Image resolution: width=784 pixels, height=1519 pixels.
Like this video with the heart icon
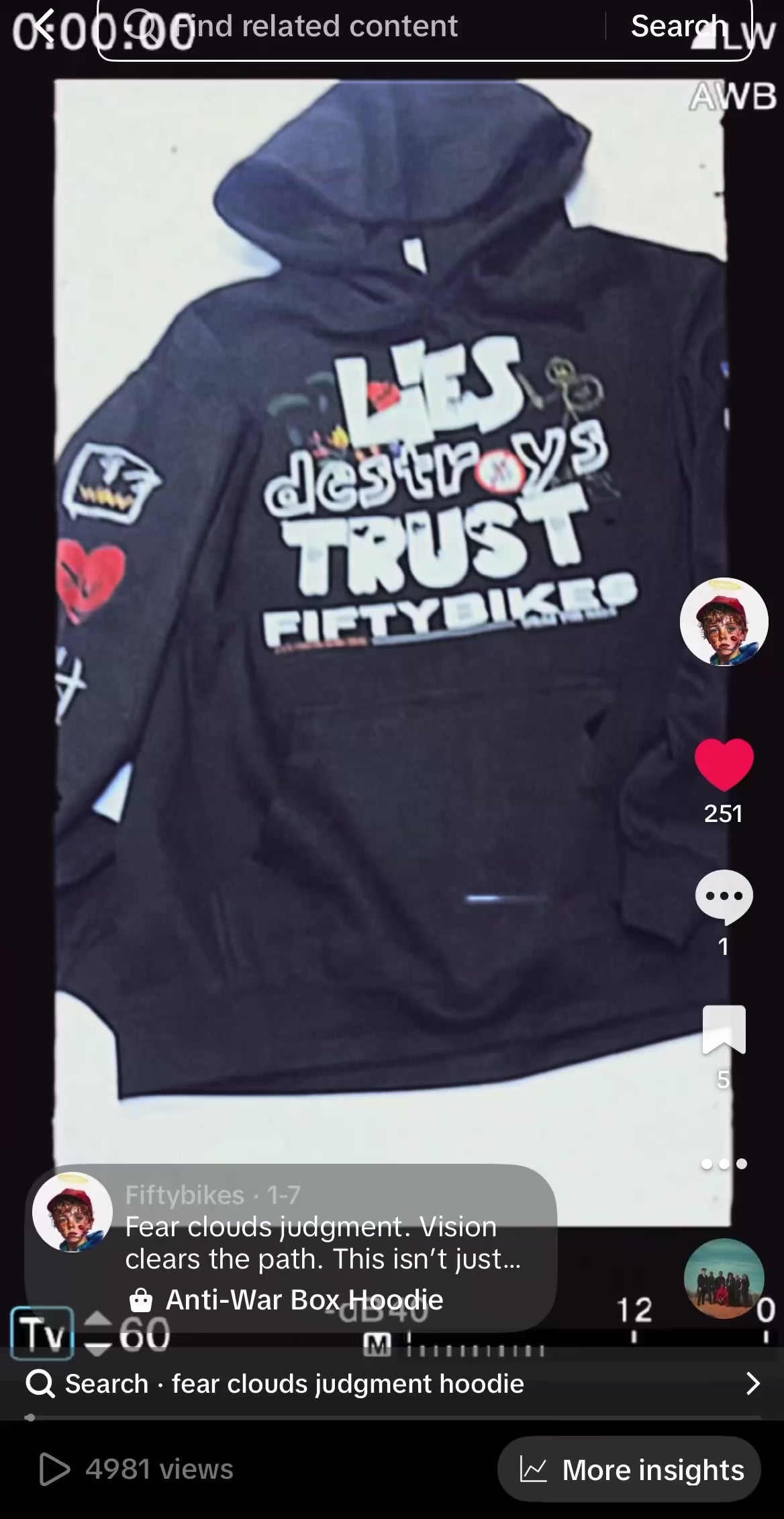724,764
